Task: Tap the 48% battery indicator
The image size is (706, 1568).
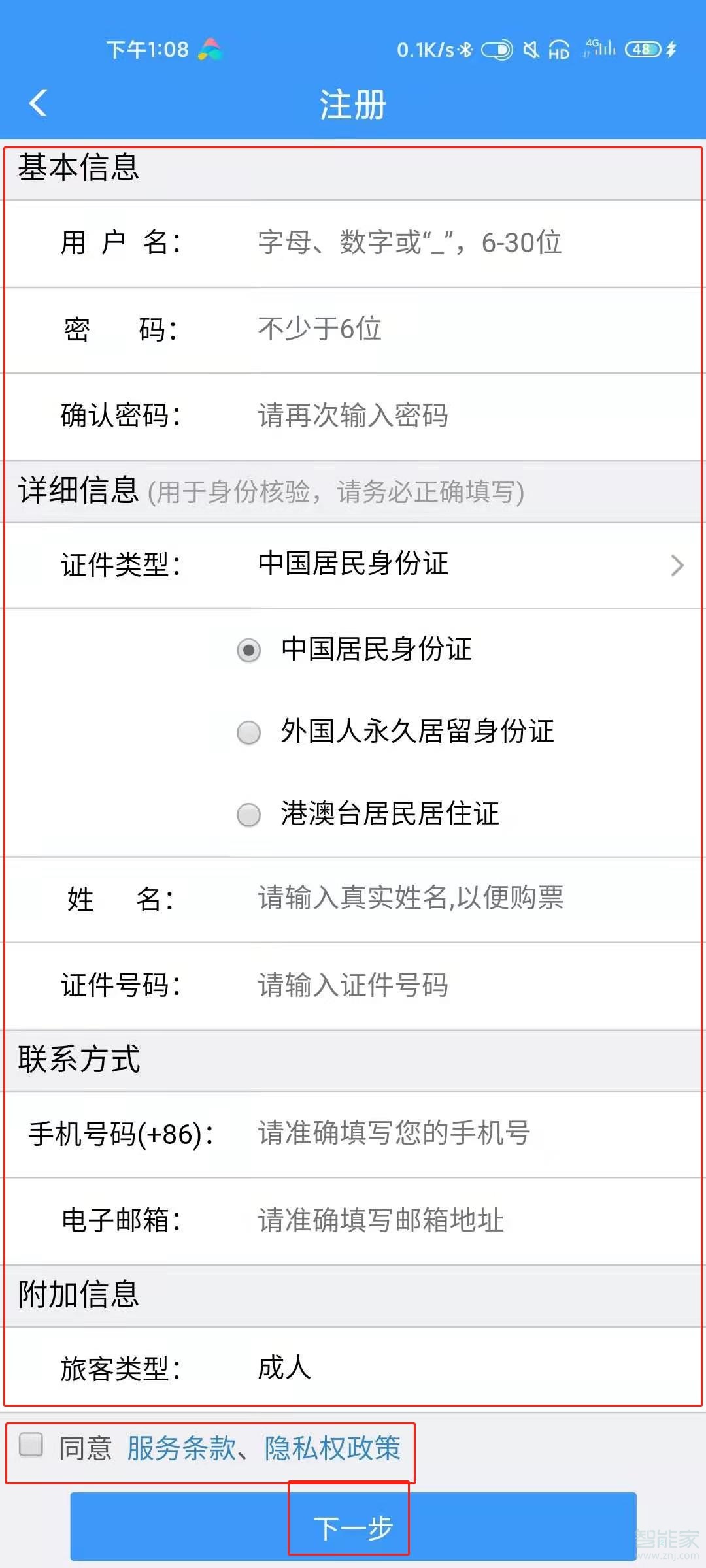Action: [x=643, y=49]
